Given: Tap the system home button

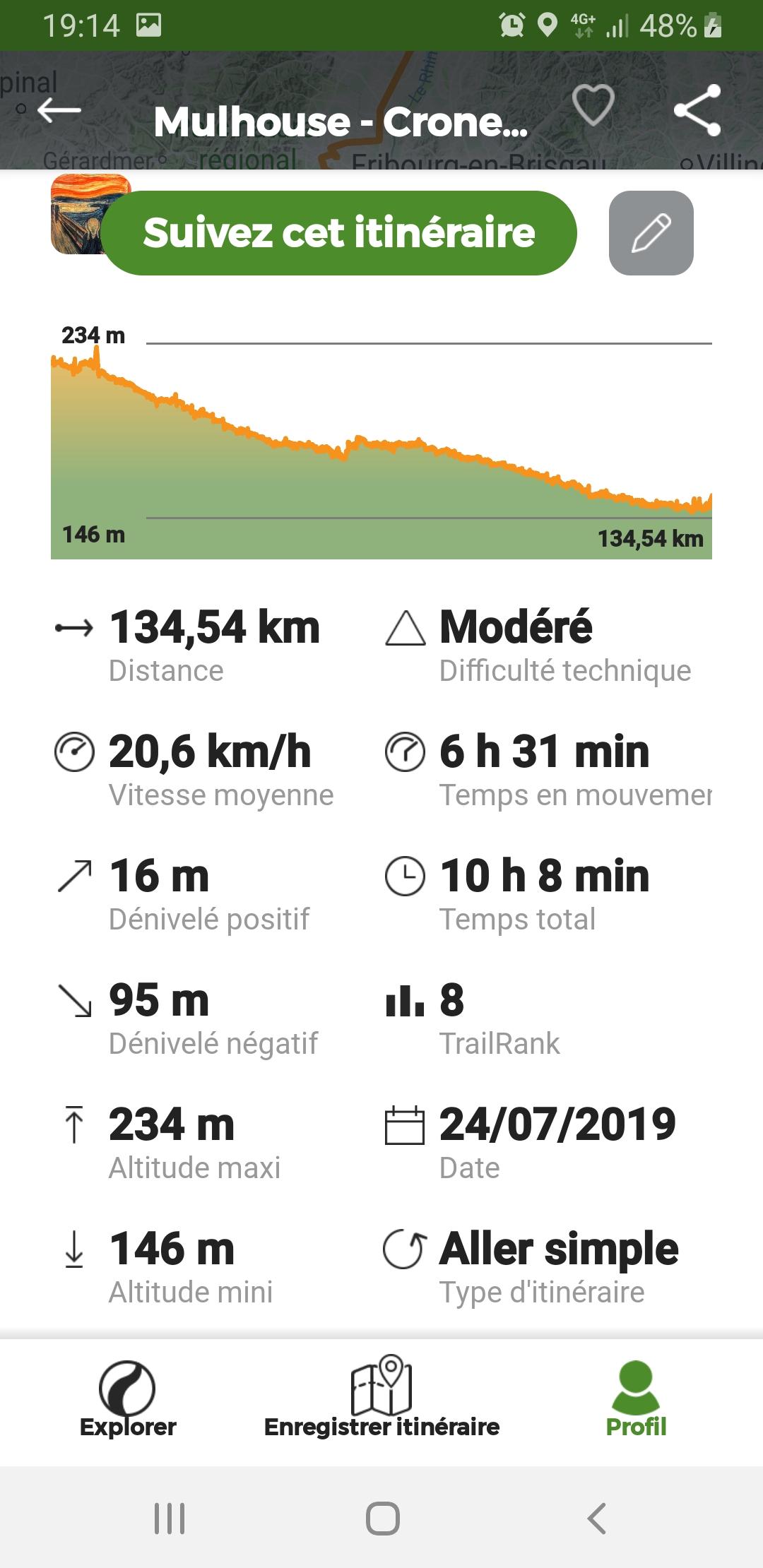Looking at the screenshot, I should (382, 1519).
